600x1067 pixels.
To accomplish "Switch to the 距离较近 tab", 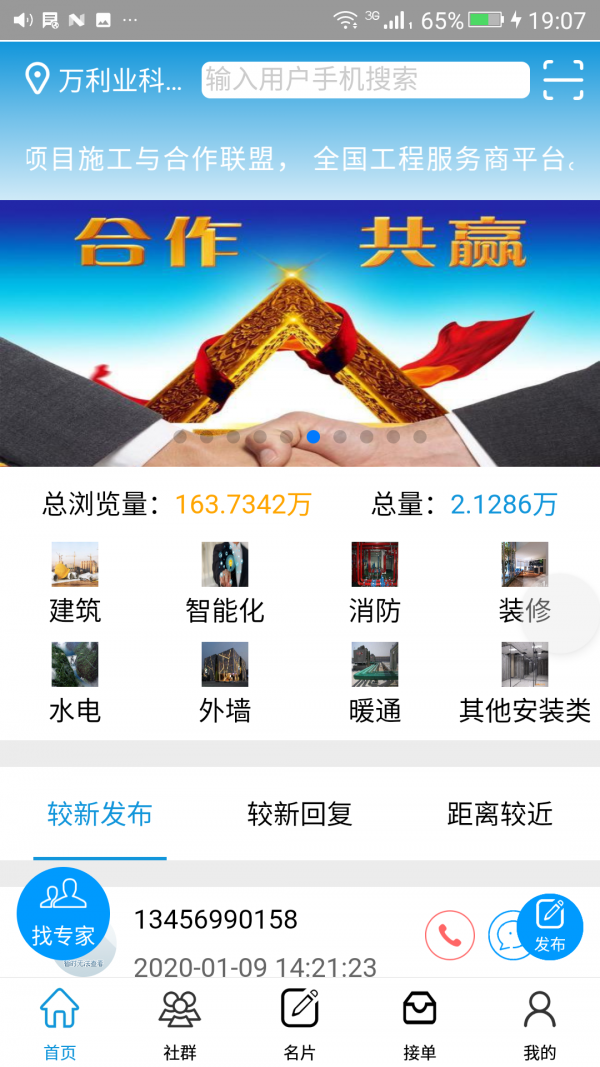I will pyautogui.click(x=499, y=814).
